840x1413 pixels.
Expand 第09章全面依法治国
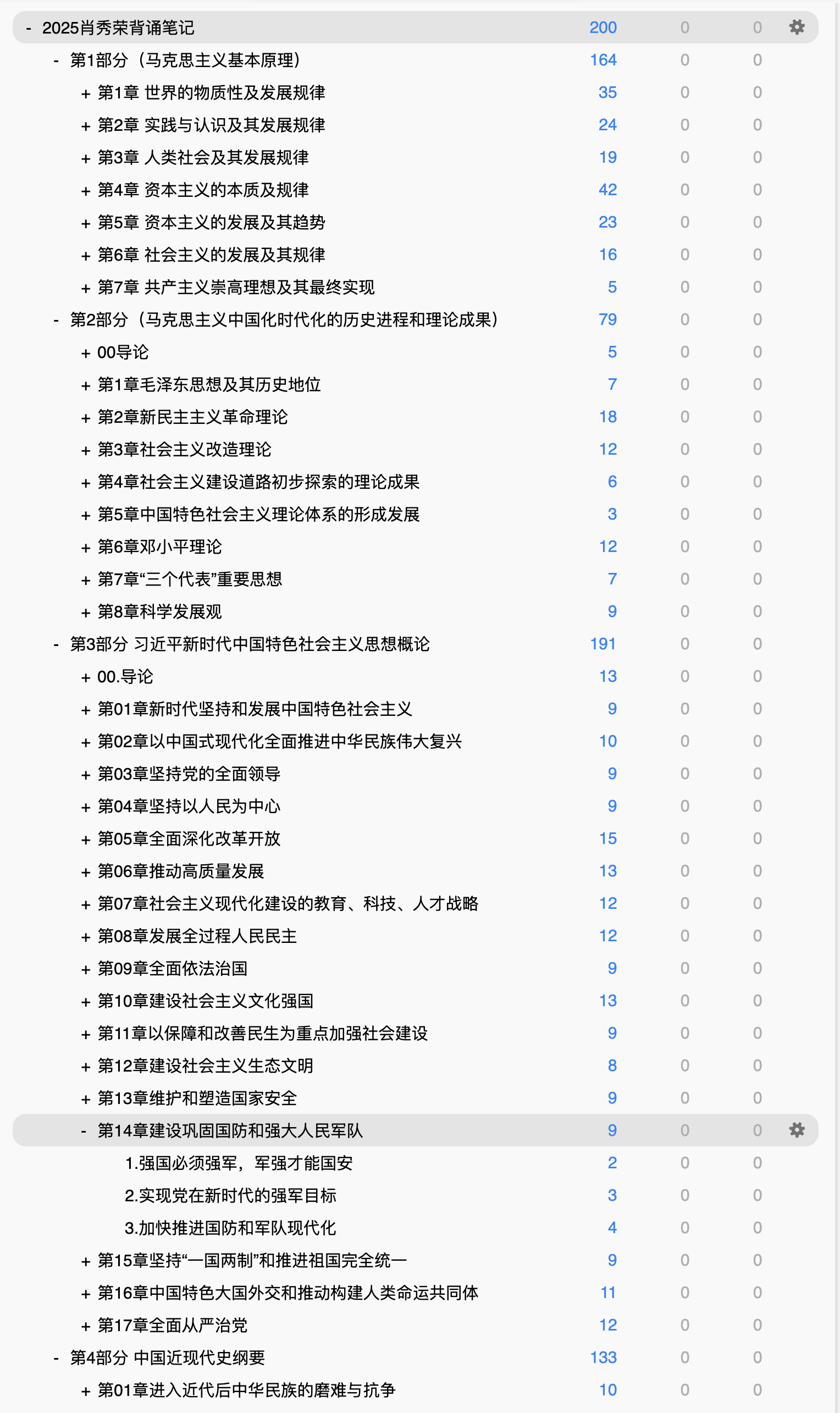85,969
